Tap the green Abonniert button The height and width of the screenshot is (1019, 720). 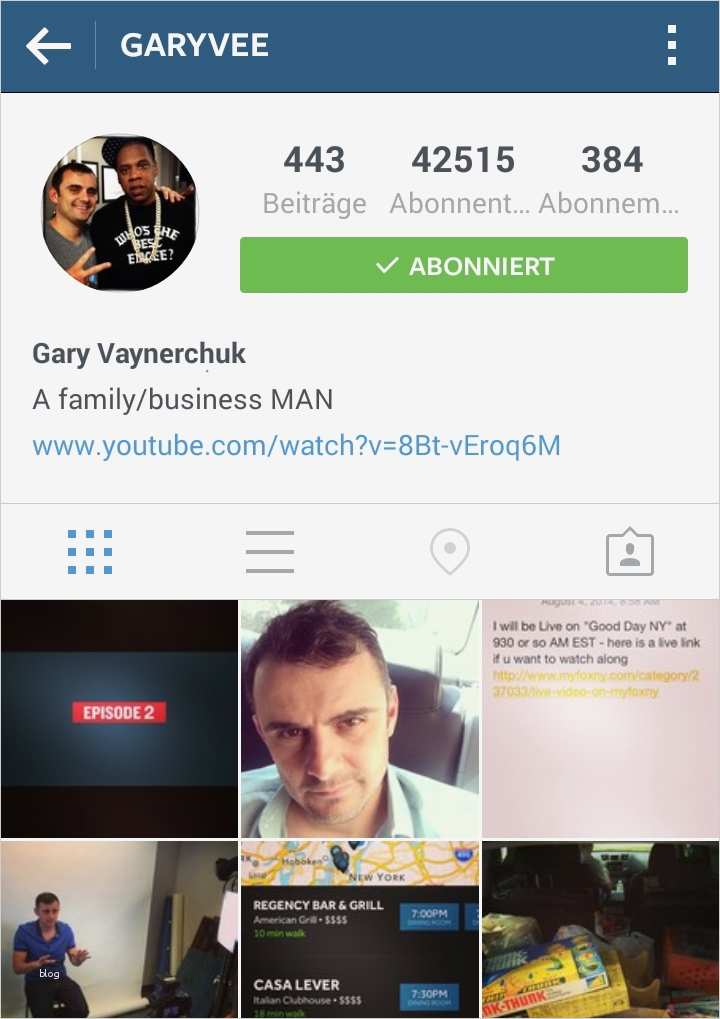point(463,266)
